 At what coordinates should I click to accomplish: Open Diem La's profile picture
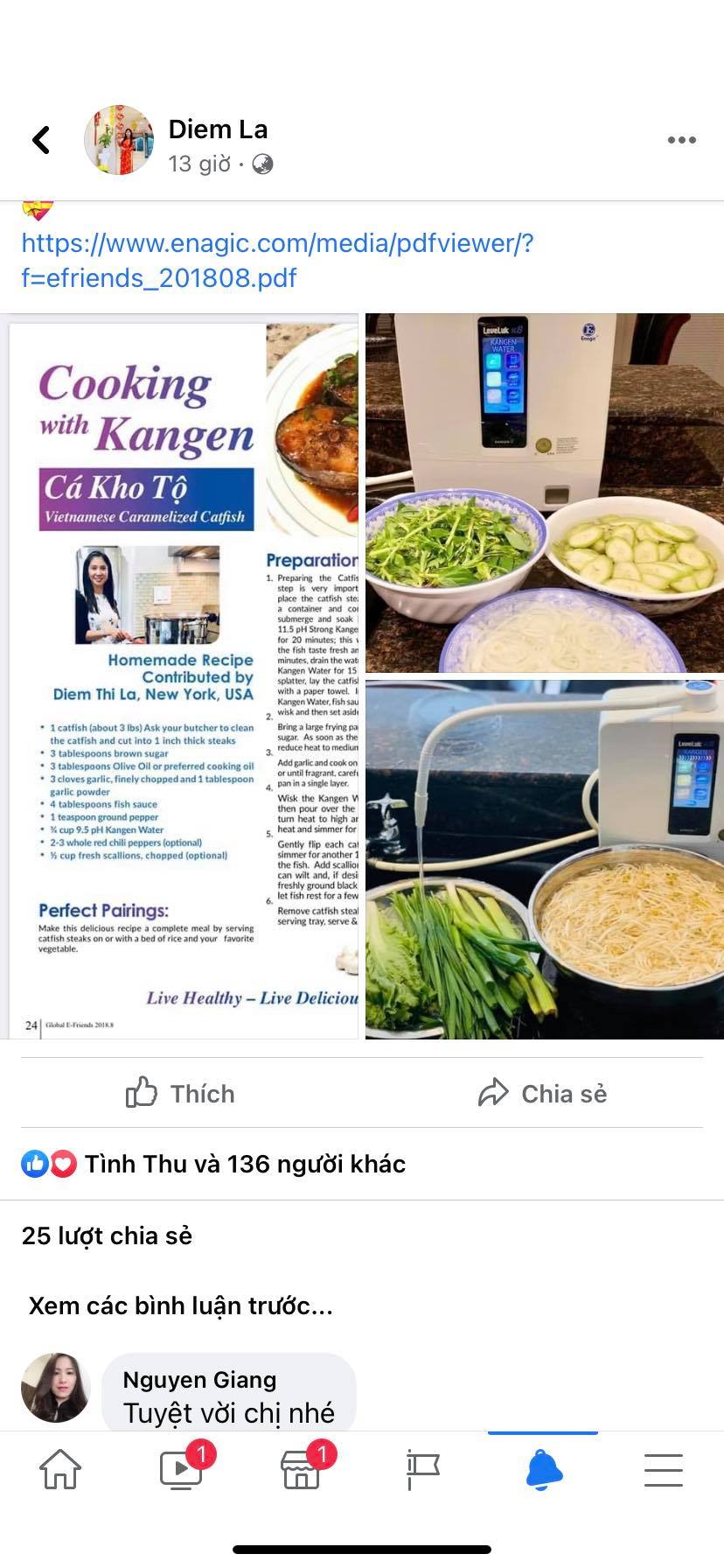click(x=119, y=140)
